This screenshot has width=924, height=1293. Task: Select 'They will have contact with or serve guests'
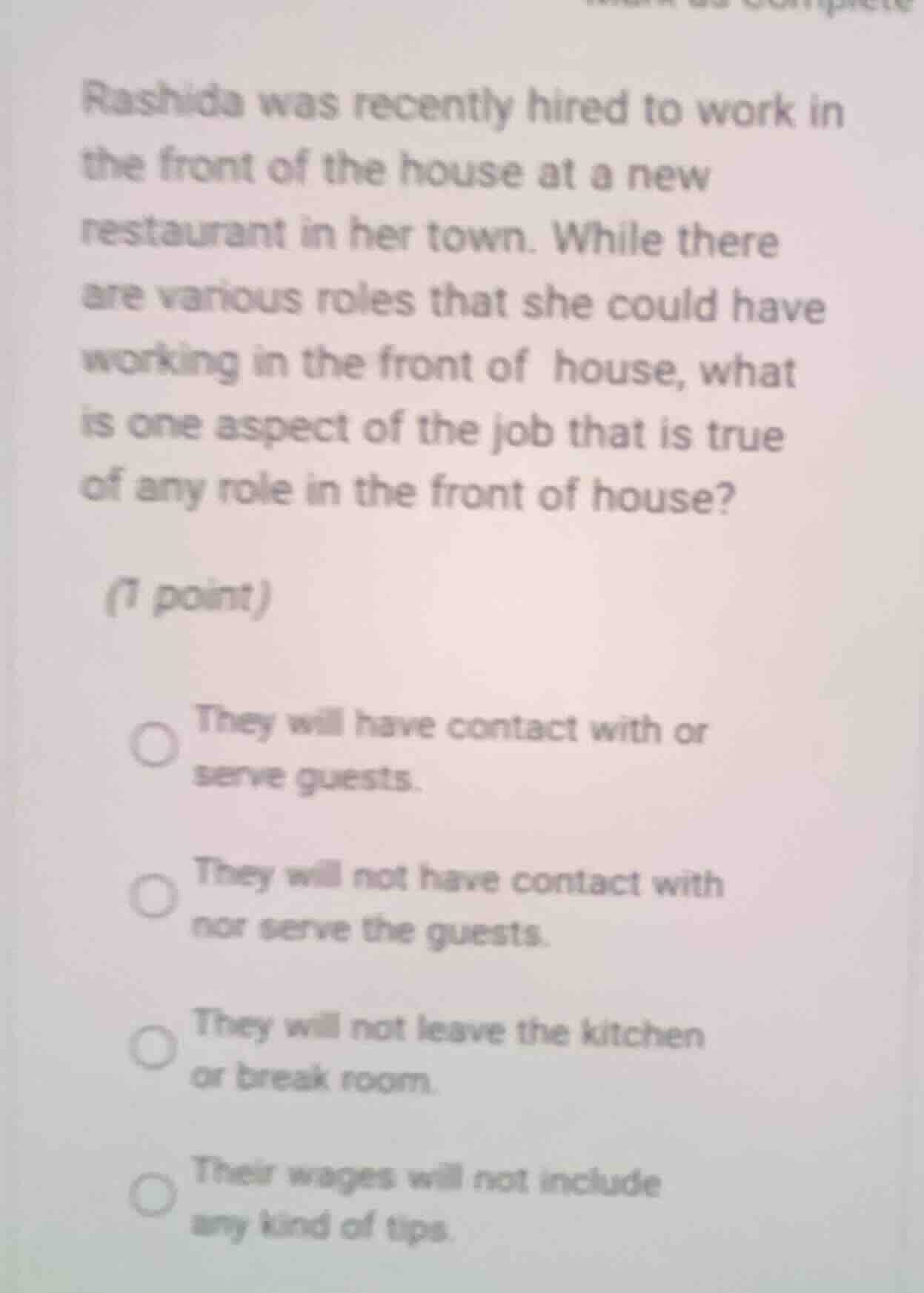click(155, 745)
